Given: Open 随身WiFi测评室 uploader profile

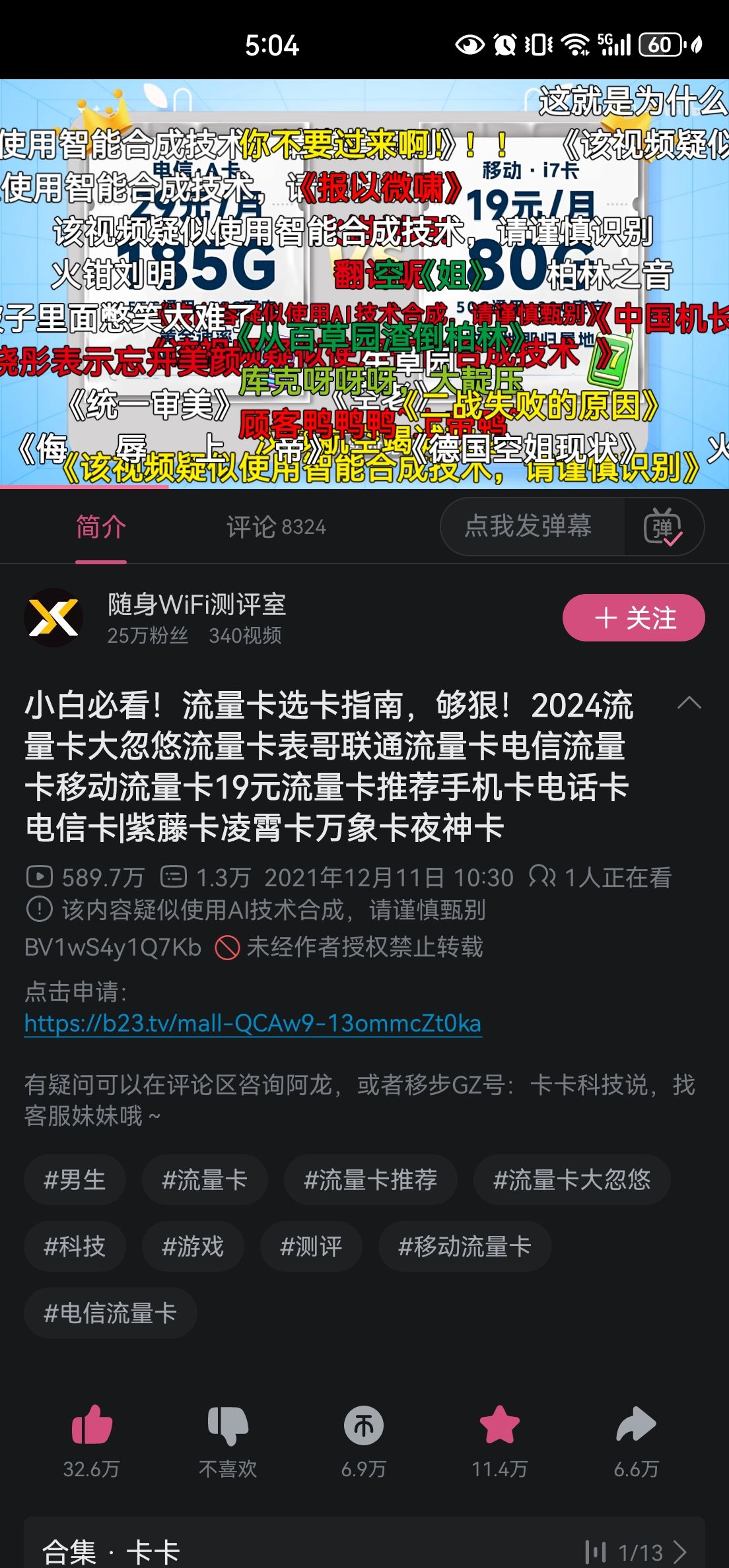Looking at the screenshot, I should tap(196, 605).
